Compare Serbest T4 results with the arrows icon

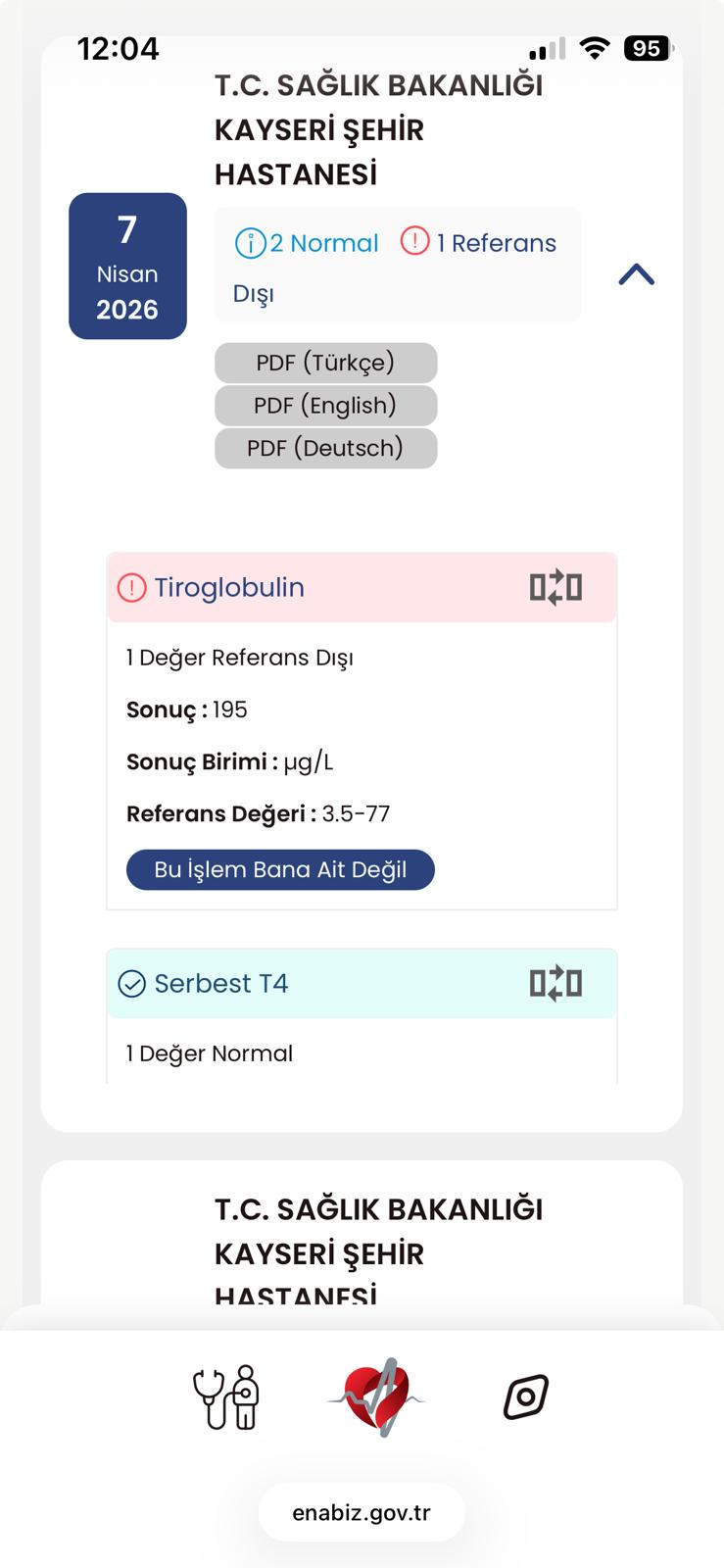pyautogui.click(x=555, y=983)
